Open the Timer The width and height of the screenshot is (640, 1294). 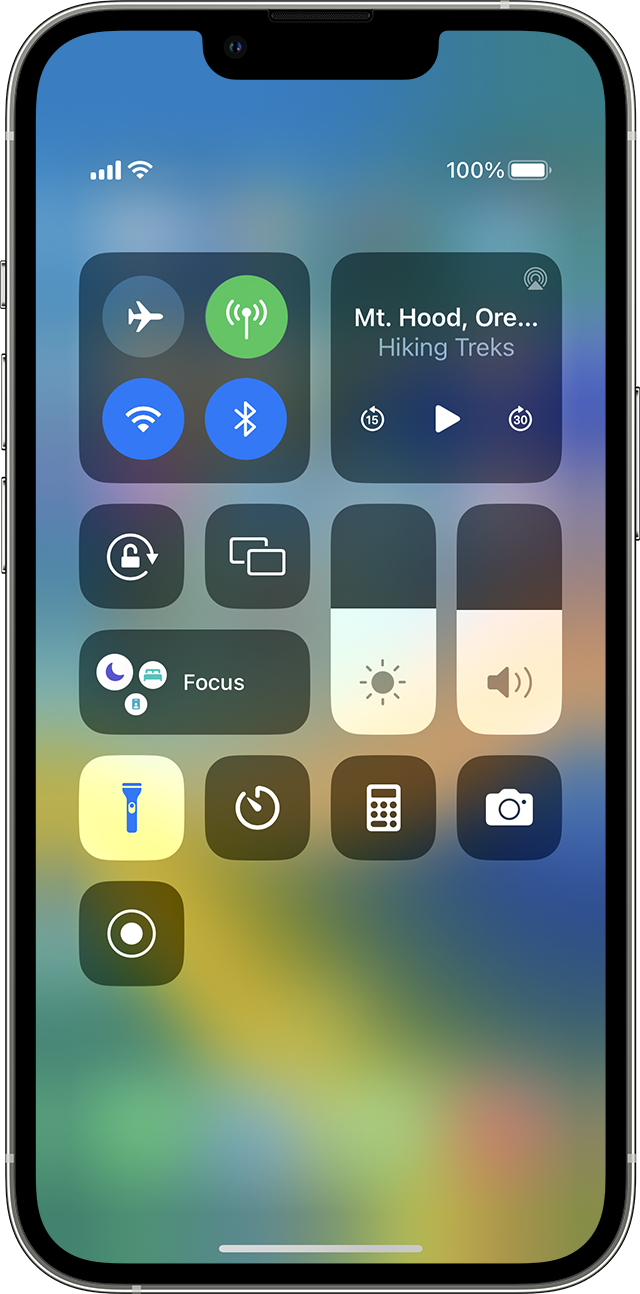(258, 808)
